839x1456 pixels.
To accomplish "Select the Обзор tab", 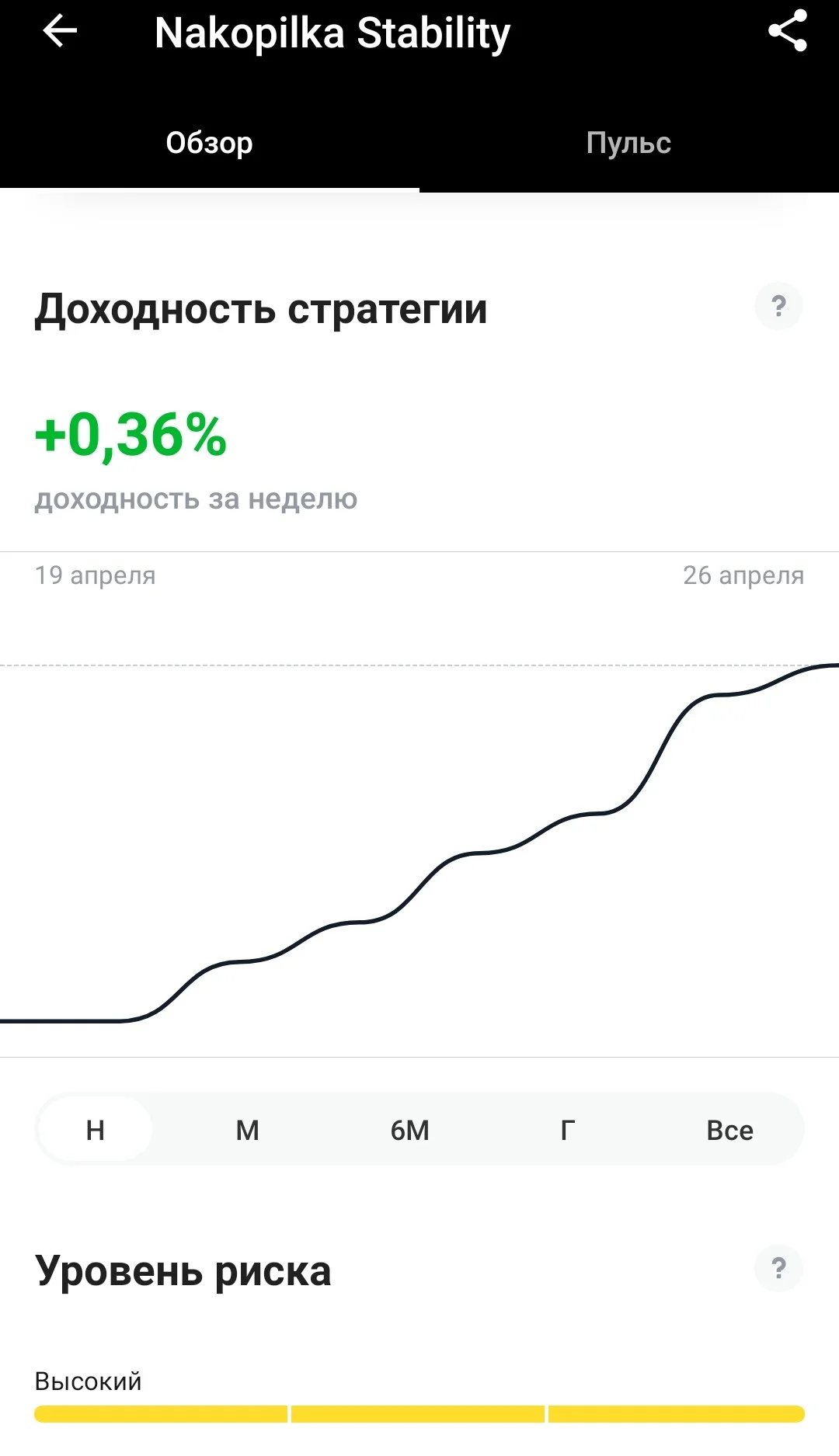I will click(210, 143).
